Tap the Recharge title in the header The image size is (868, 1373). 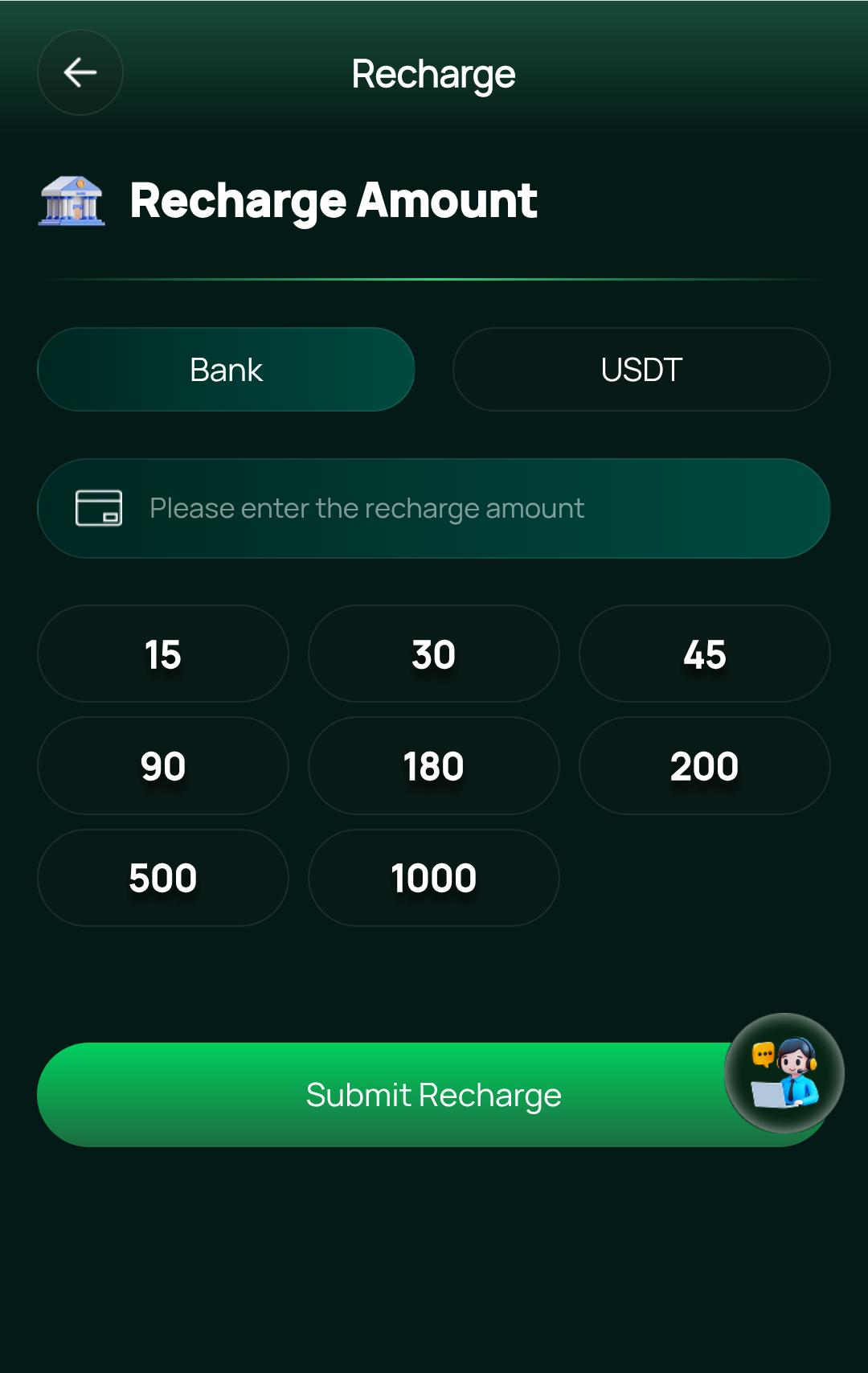pyautogui.click(x=434, y=73)
